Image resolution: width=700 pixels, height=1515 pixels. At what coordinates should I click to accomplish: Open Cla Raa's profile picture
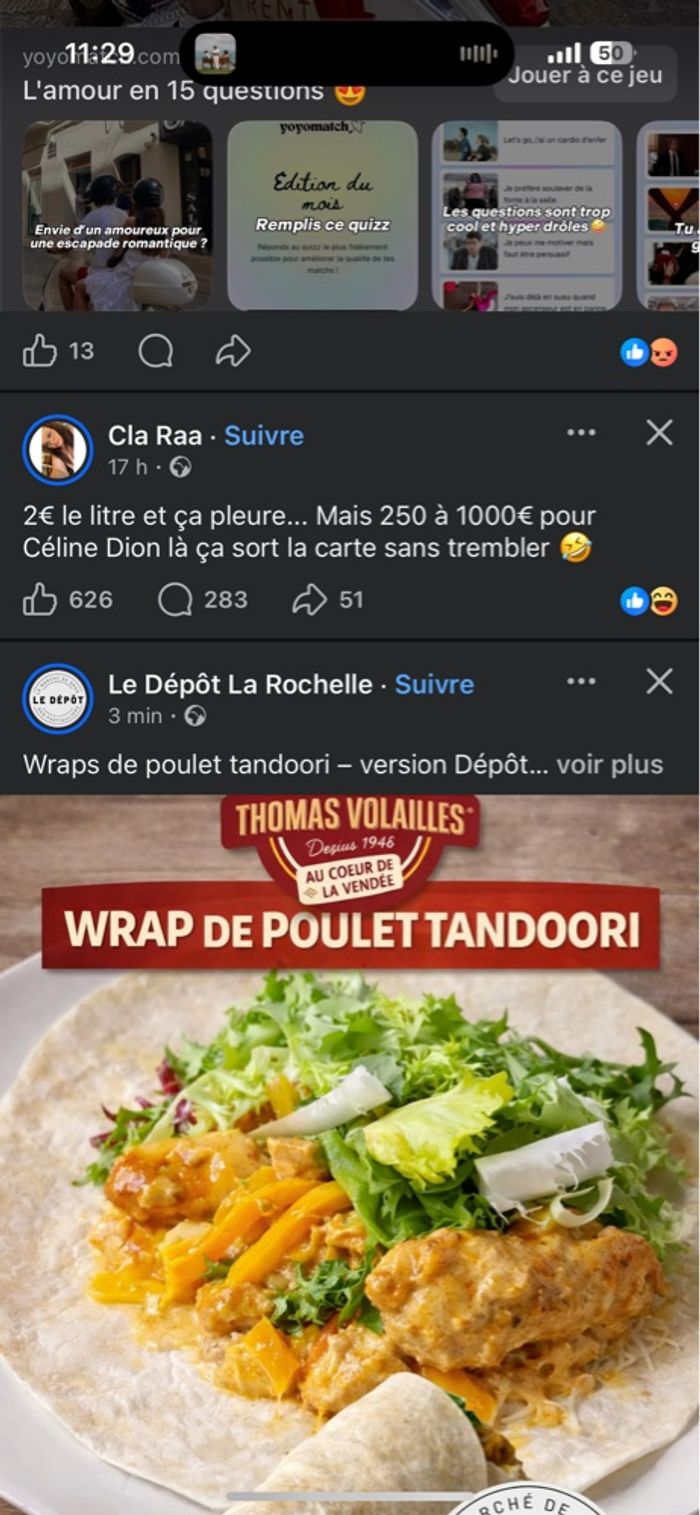[x=57, y=450]
